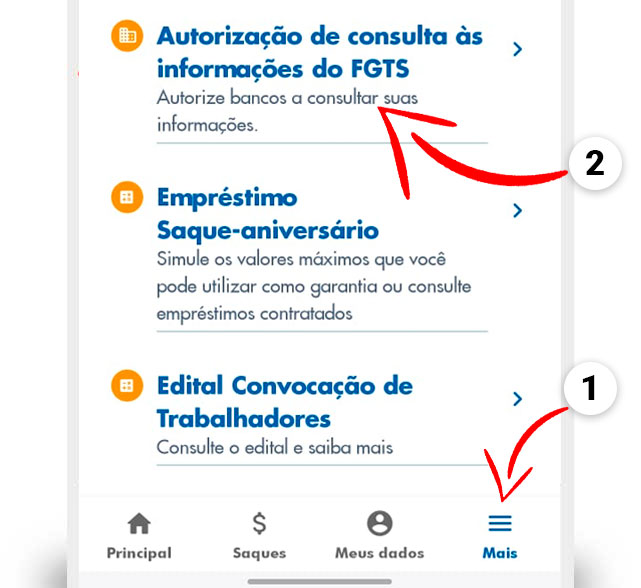This screenshot has width=641, height=588.
Task: Go to the Saques tab
Action: tap(259, 536)
